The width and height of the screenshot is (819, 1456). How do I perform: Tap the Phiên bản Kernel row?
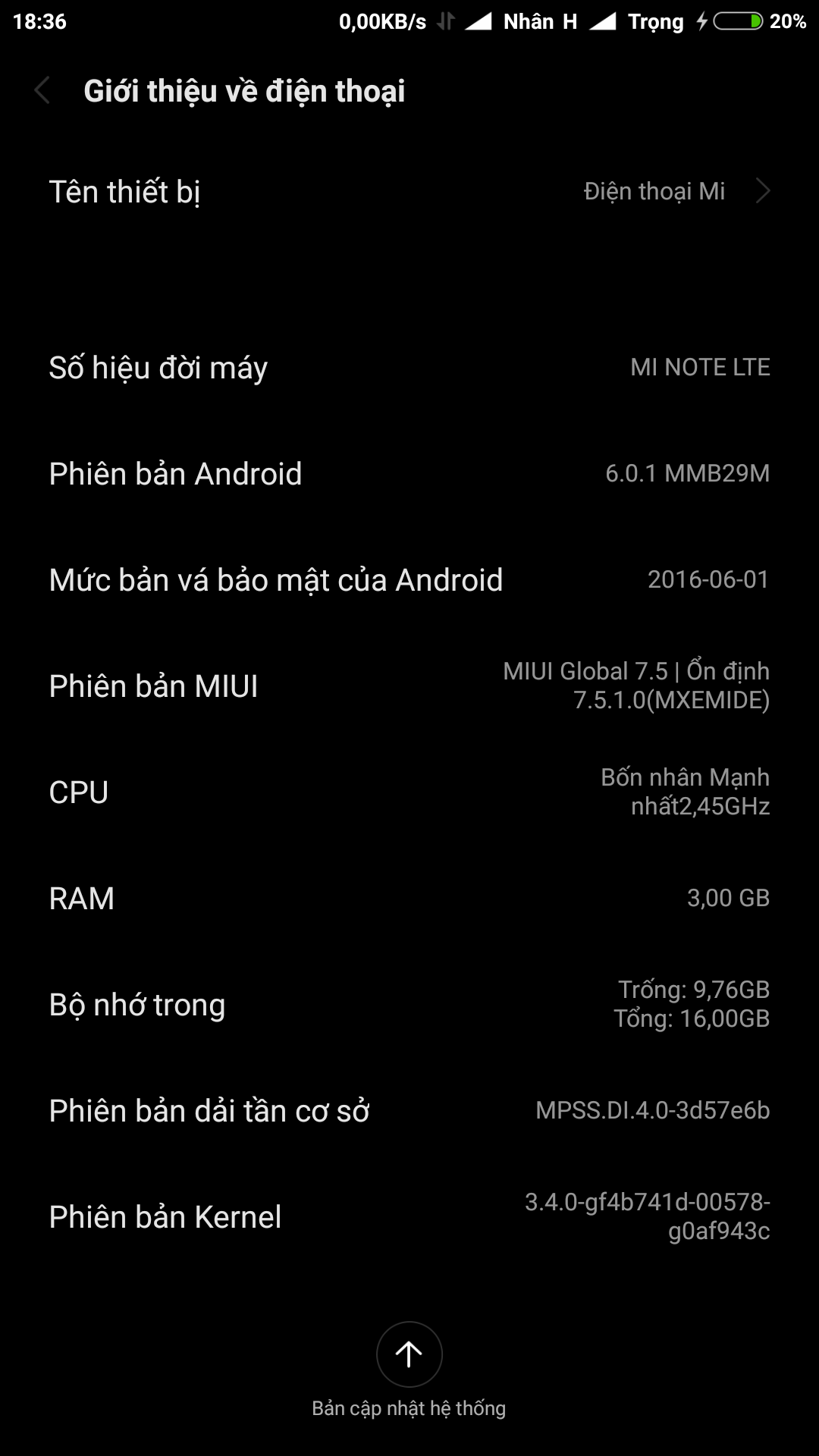pyautogui.click(x=409, y=1216)
